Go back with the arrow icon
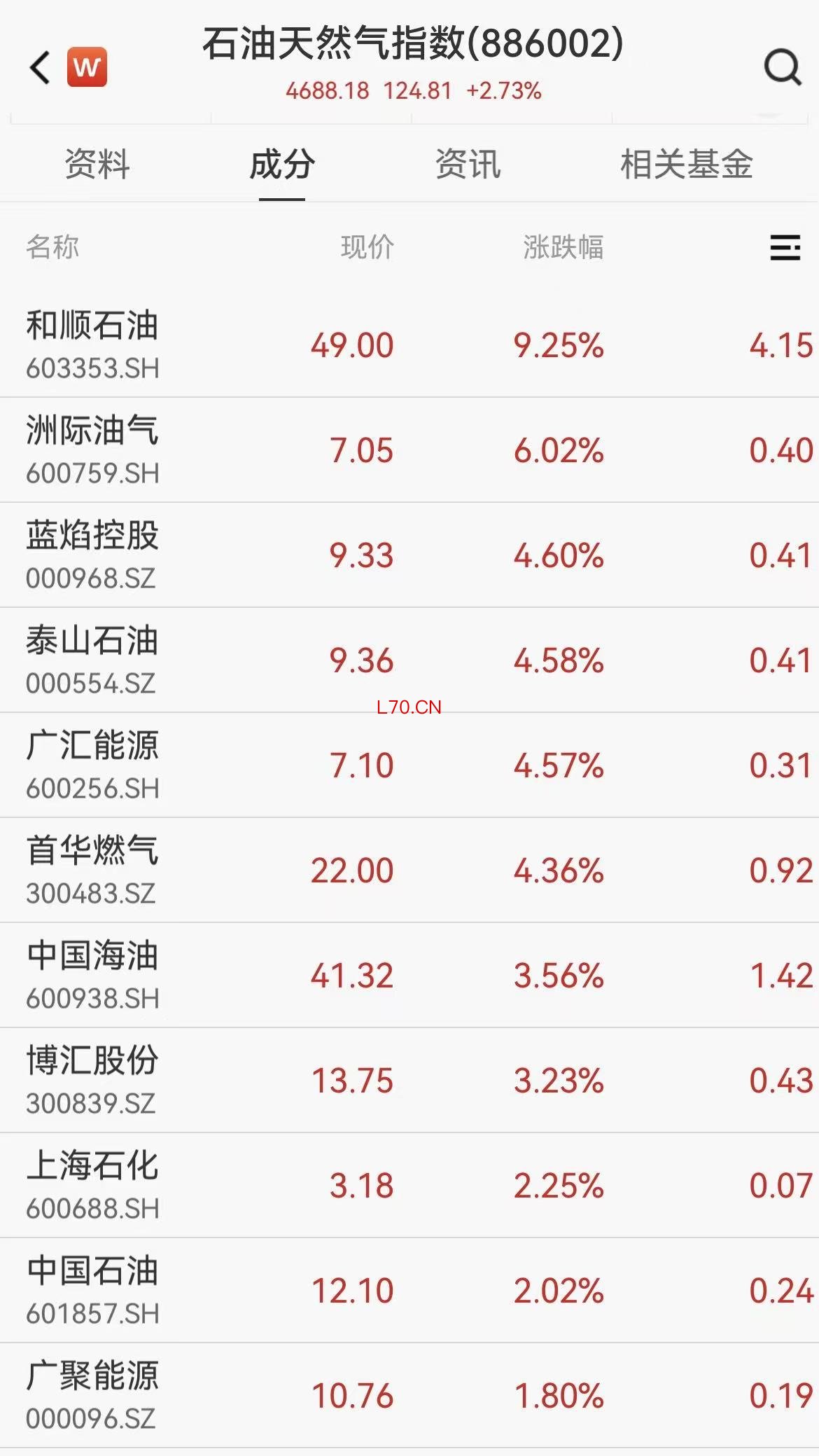819x1456 pixels. pos(41,68)
